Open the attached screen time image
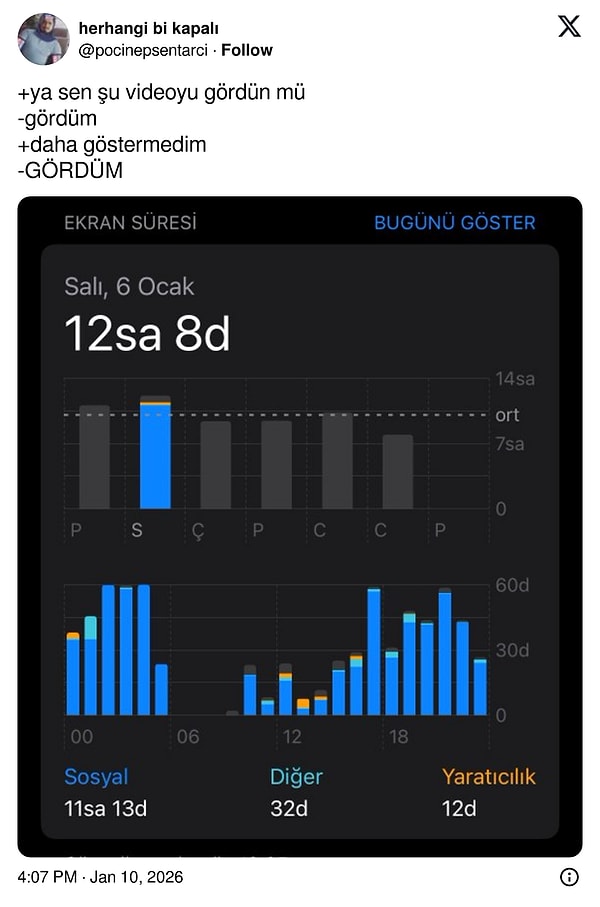600x907 pixels. pos(300,526)
